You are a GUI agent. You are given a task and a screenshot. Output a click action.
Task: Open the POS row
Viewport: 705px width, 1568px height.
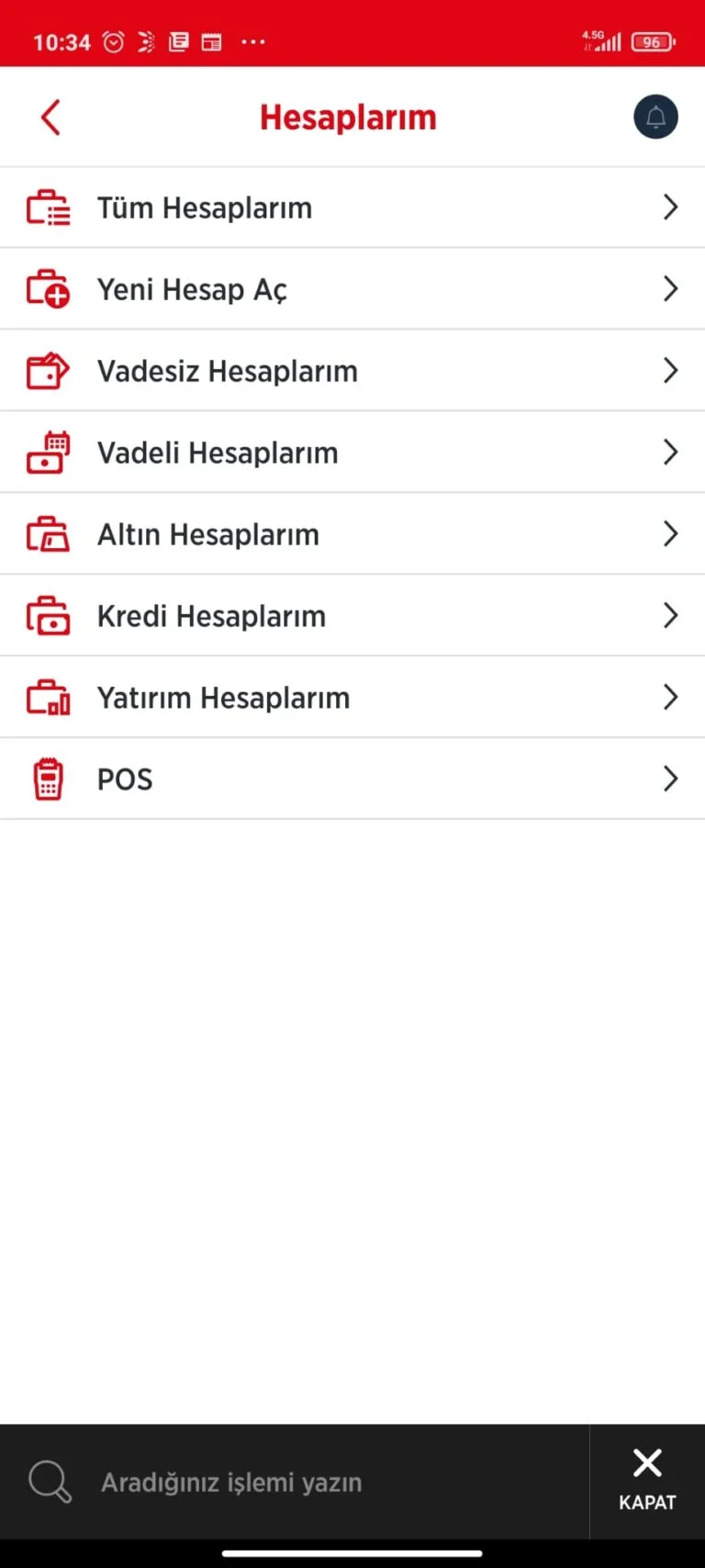click(352, 779)
